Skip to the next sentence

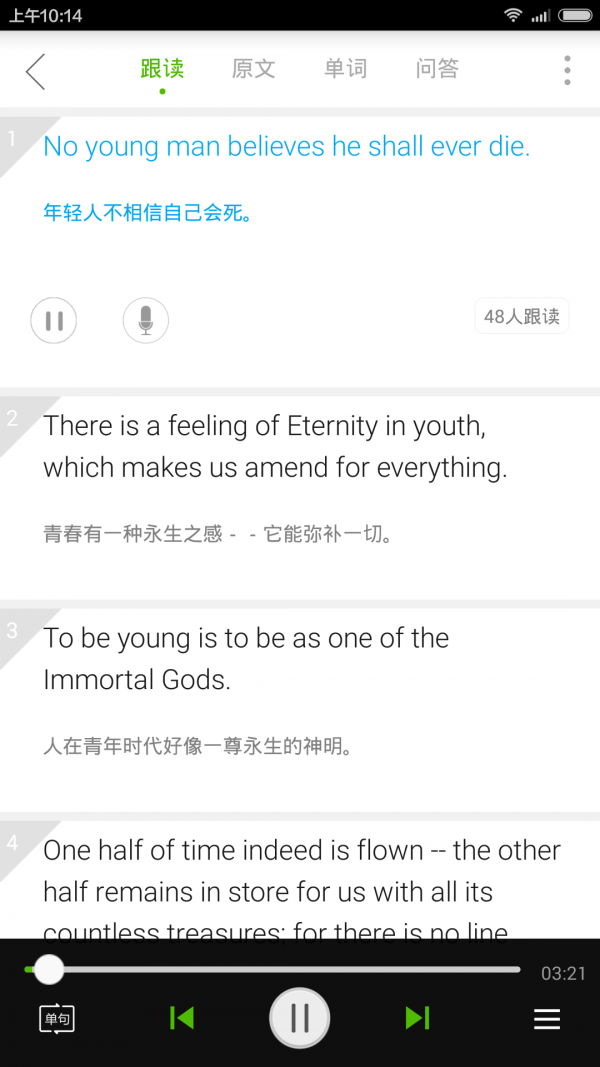(x=417, y=1018)
